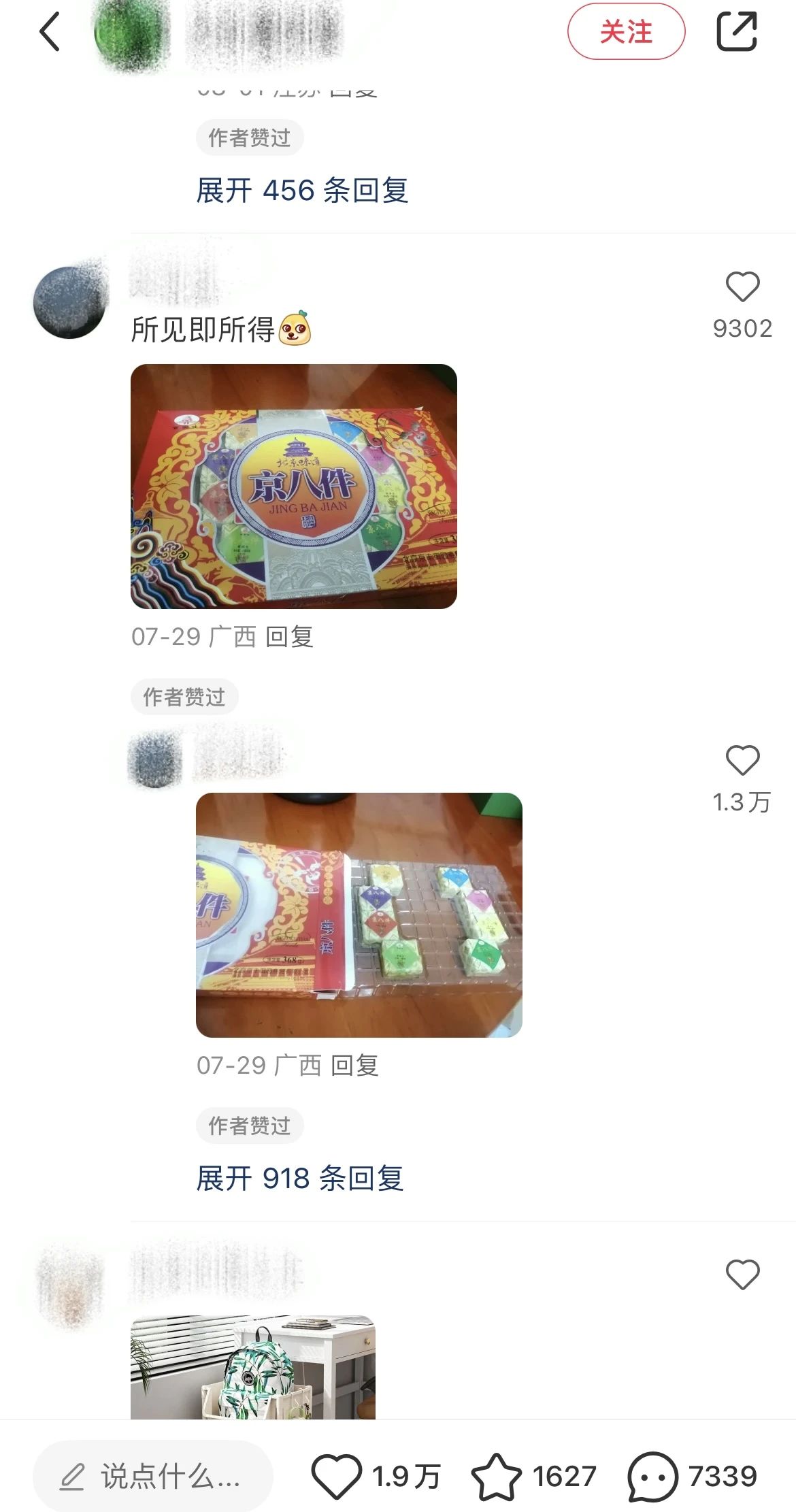
Task: Reply to the 所见即所得 comment
Action: [289, 638]
